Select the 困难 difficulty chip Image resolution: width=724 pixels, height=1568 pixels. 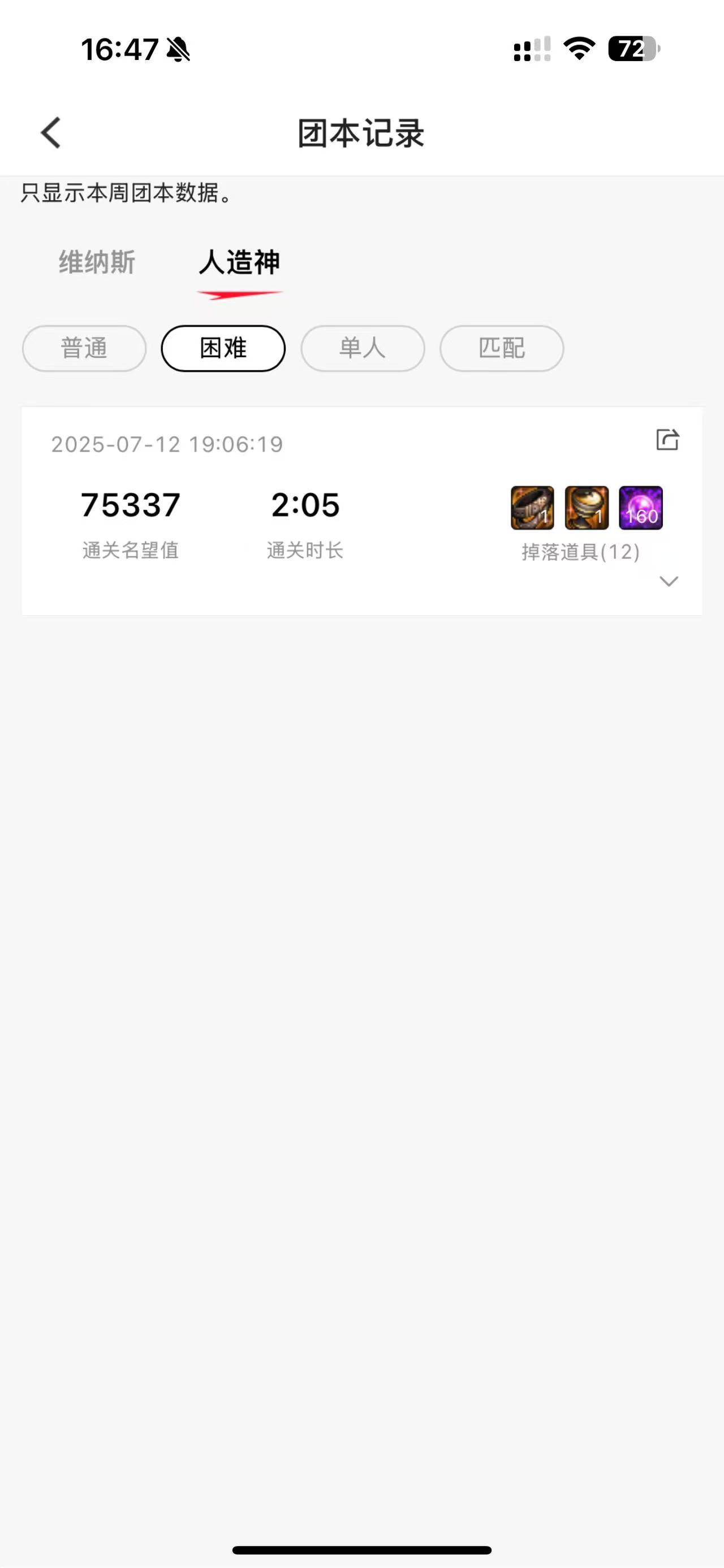point(223,348)
